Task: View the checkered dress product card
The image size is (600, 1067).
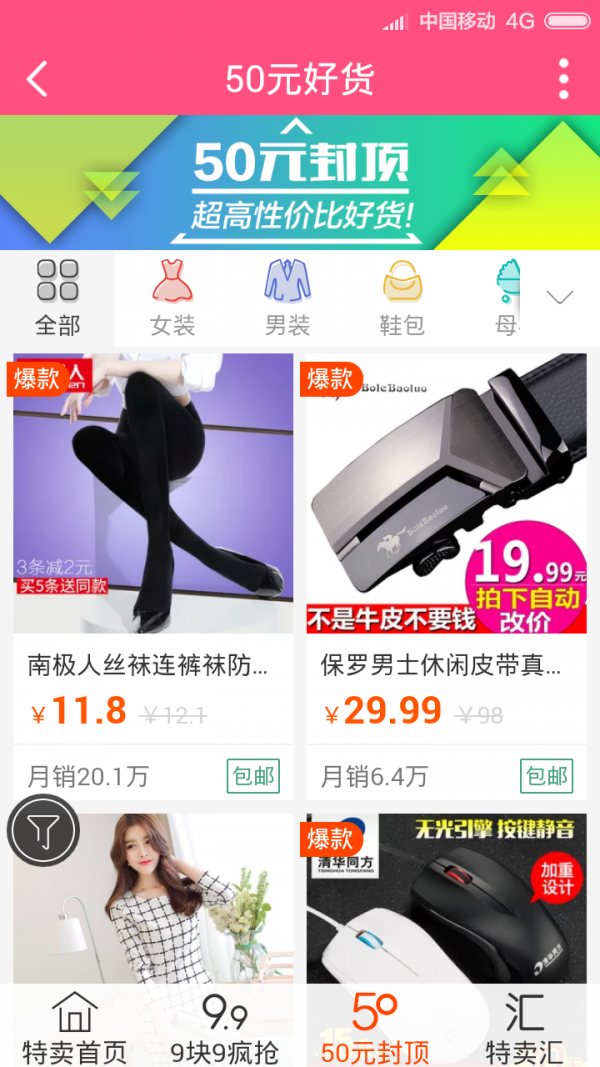Action: coord(153,900)
